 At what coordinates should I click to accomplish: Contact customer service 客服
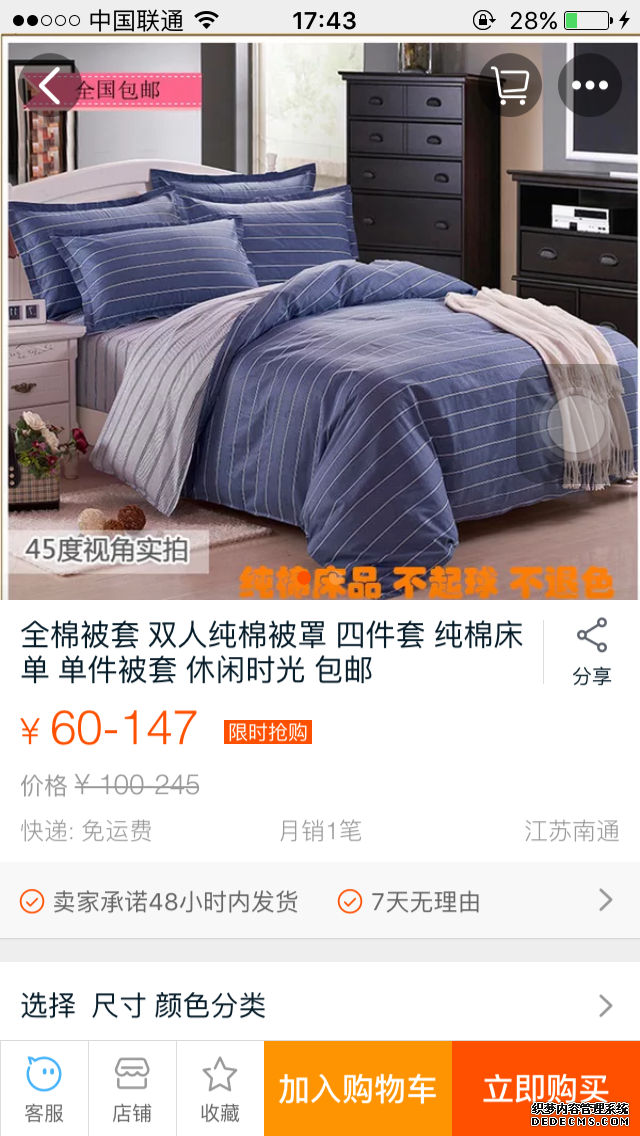coord(44,1088)
